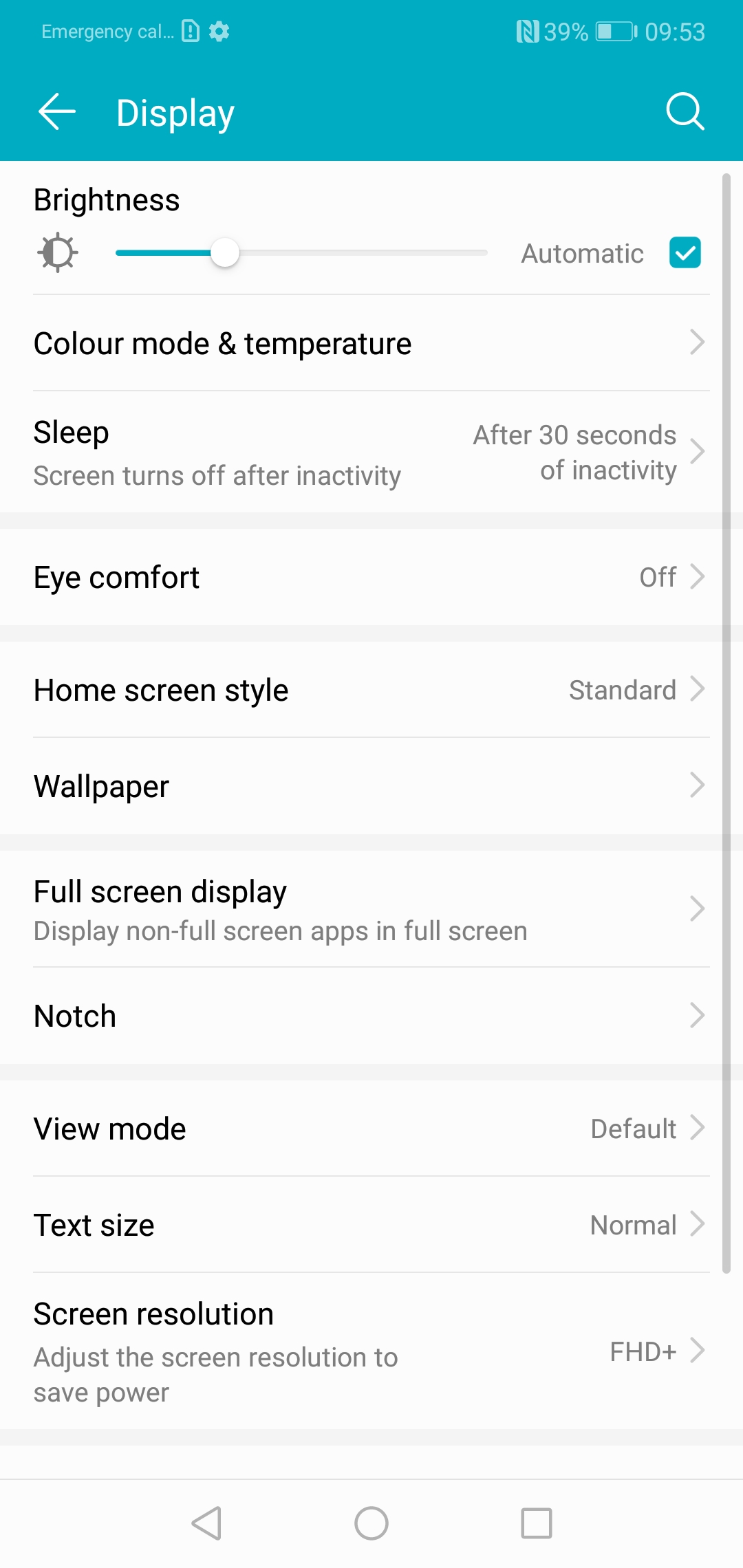Open View mode option
The height and width of the screenshot is (1568, 743).
tap(371, 1129)
